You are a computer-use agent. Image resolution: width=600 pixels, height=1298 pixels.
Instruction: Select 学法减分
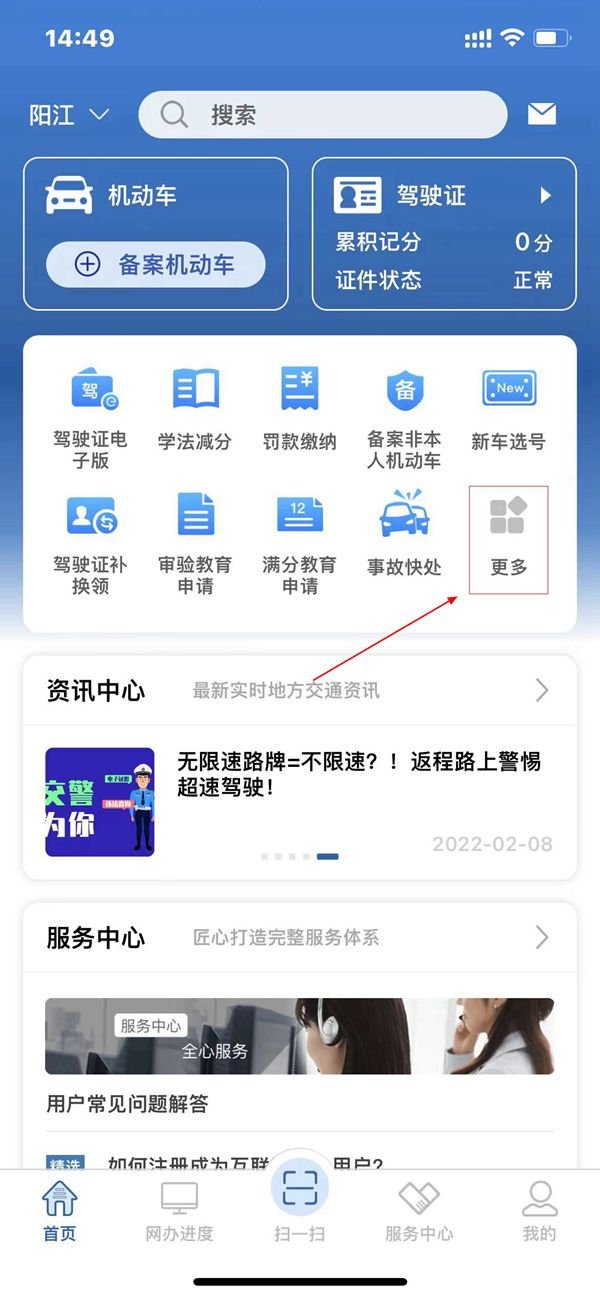click(x=195, y=410)
